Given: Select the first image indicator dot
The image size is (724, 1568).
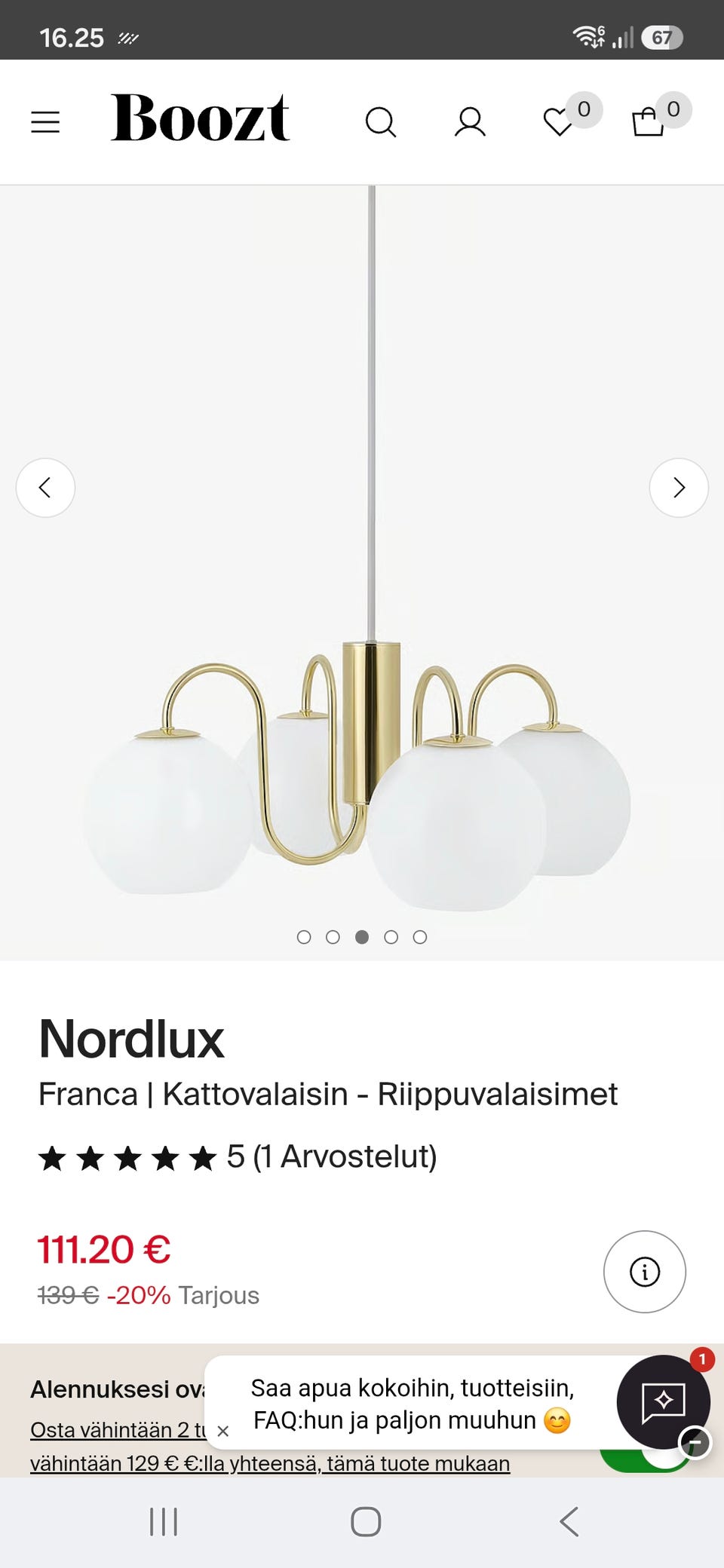Looking at the screenshot, I should [304, 937].
